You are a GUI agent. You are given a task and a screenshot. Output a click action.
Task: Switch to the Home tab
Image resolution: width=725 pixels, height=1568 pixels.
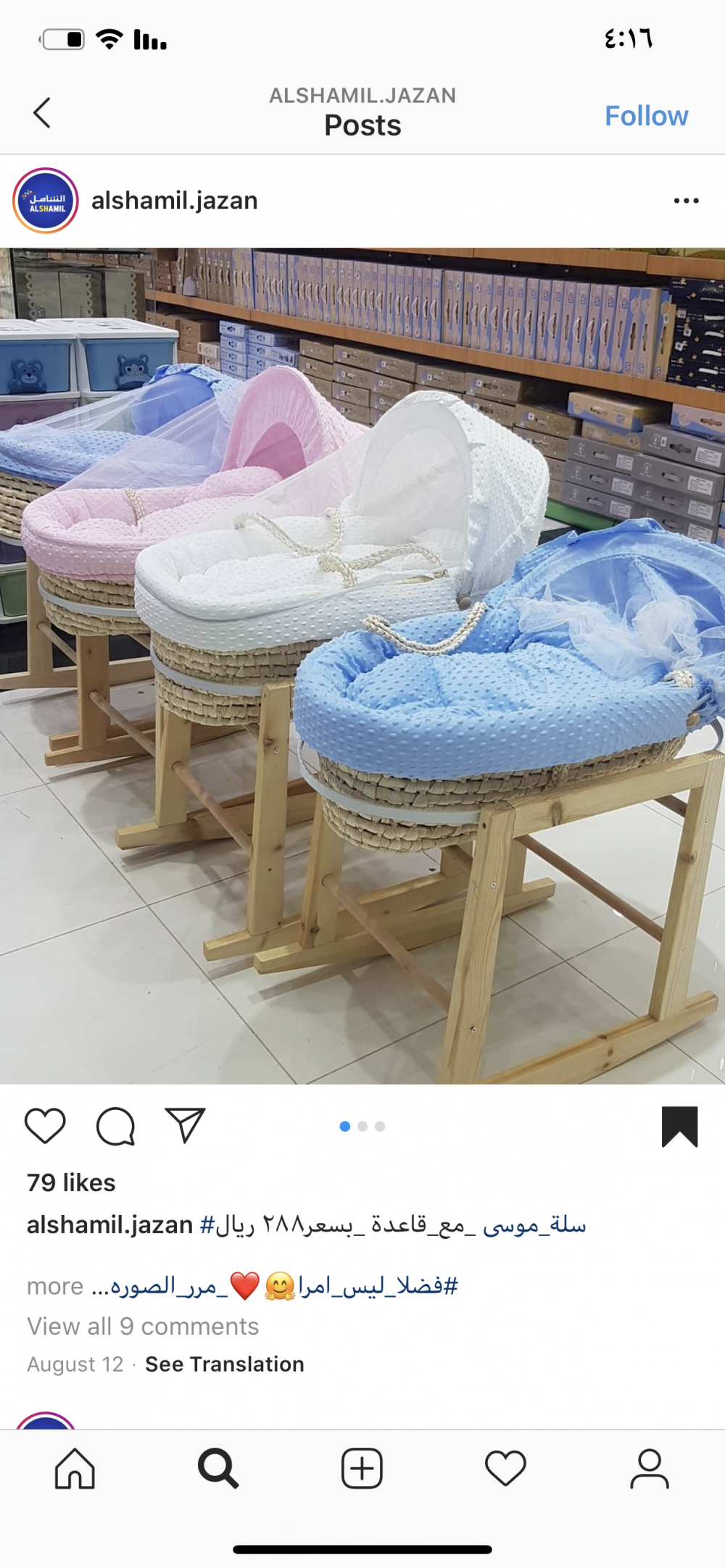coord(75,1469)
